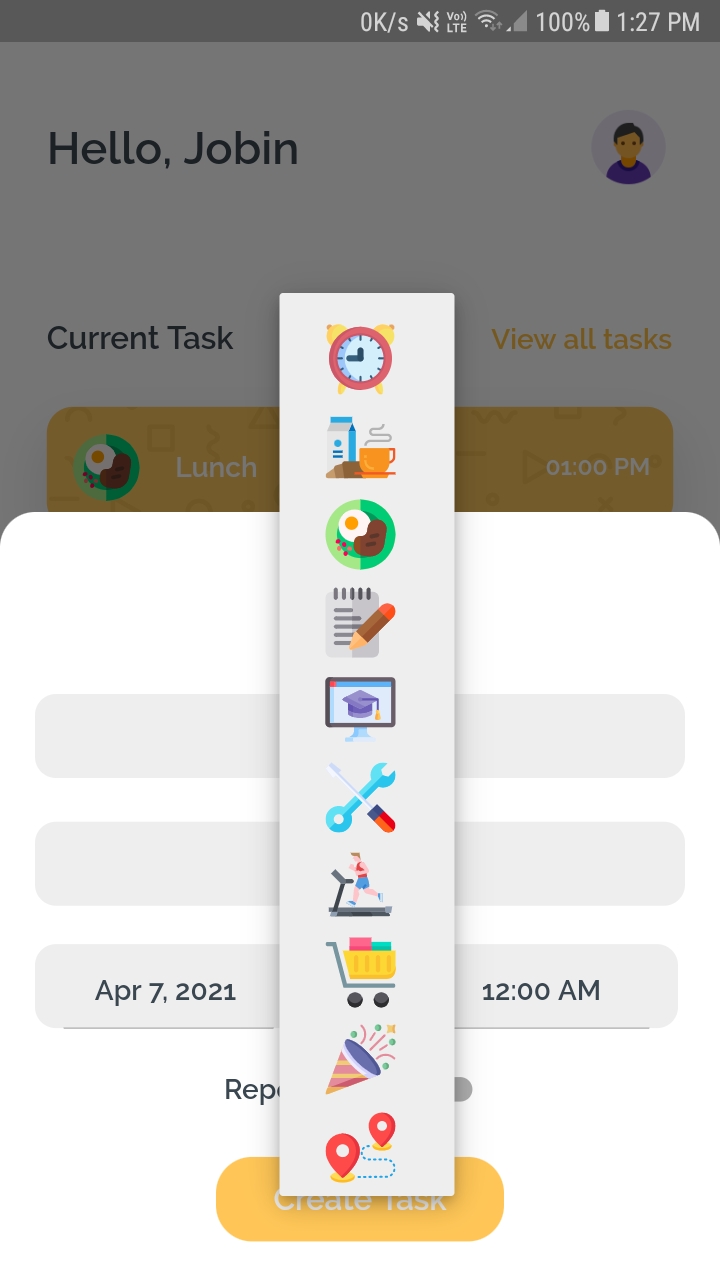
Task: Select the alarm clock icon
Action: [361, 358]
